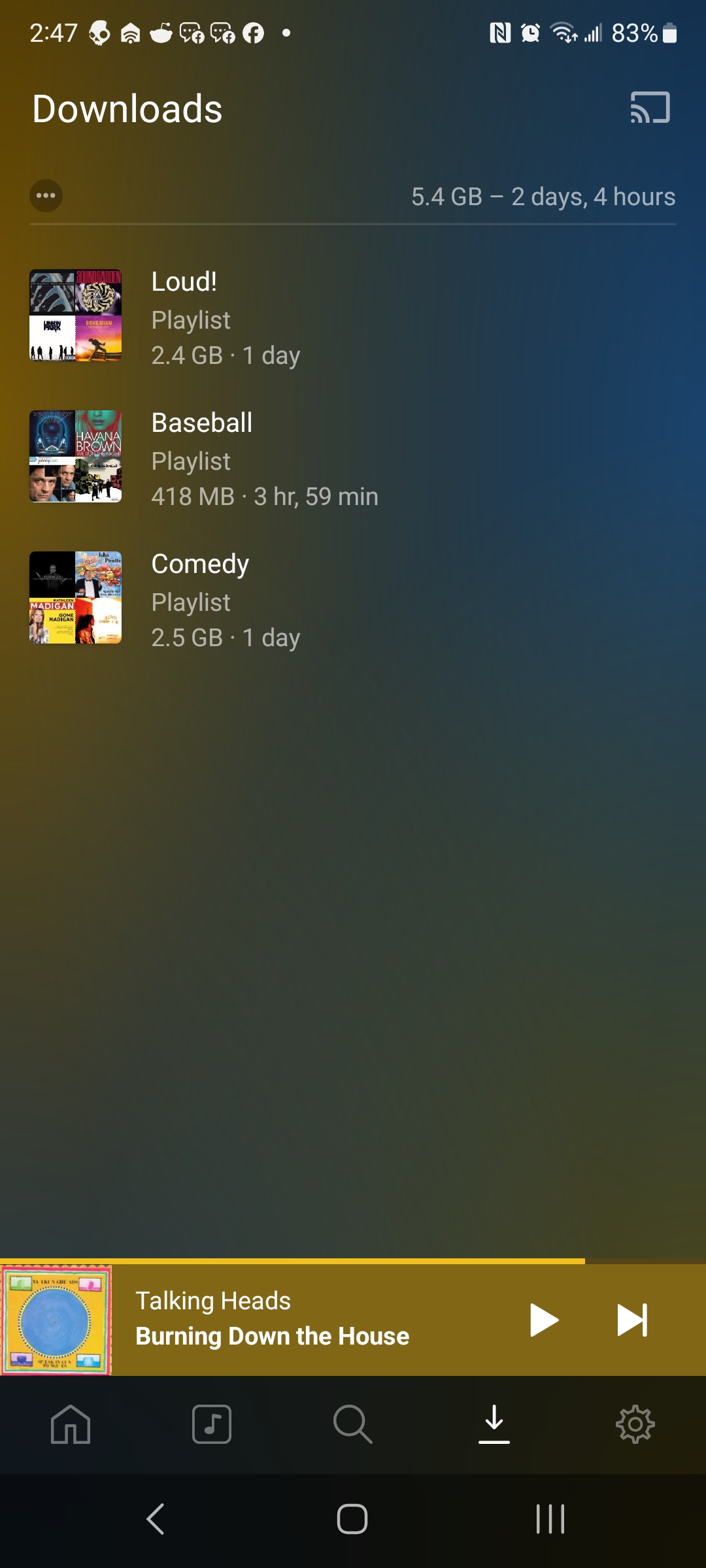Play Burning Down the House

point(543,1320)
